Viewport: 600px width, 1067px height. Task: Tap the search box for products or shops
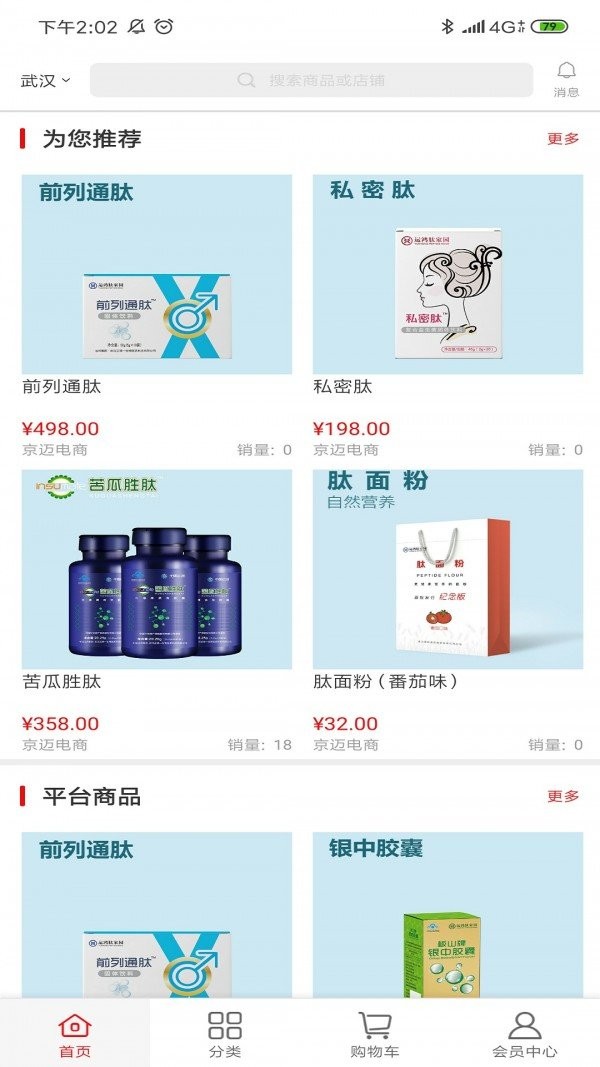[x=311, y=80]
